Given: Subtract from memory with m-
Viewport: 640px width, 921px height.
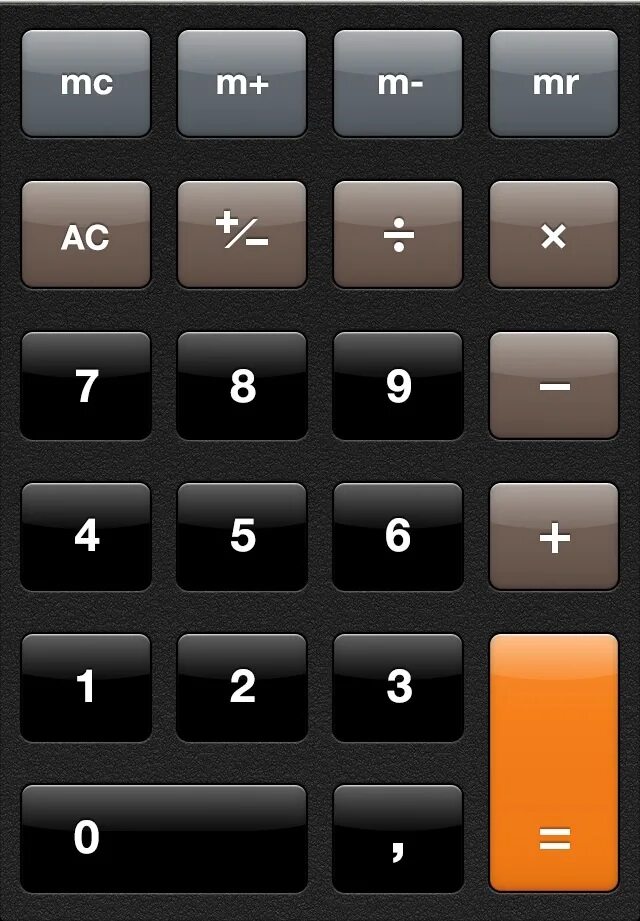Looking at the screenshot, I should click(398, 84).
